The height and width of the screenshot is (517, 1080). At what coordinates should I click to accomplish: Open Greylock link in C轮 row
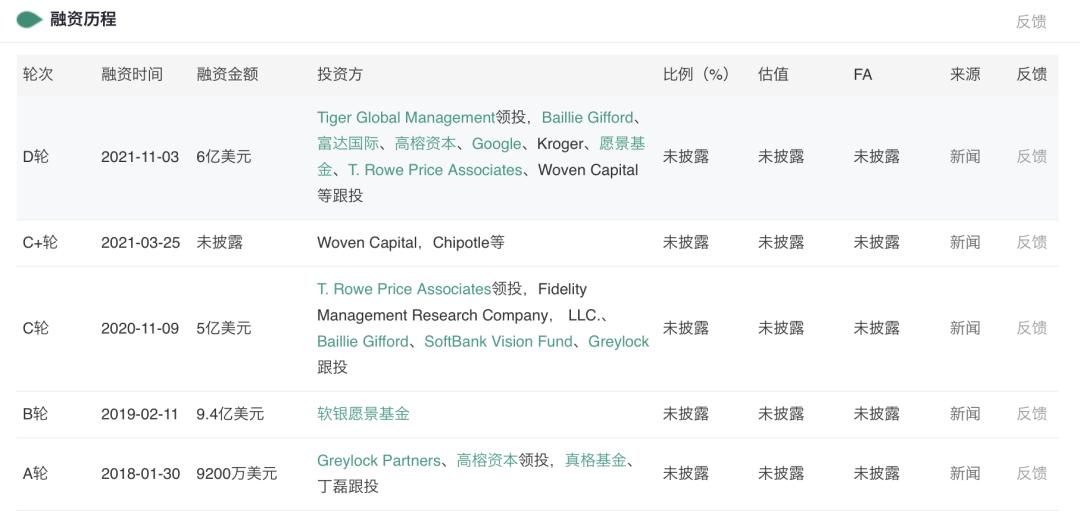pos(618,341)
